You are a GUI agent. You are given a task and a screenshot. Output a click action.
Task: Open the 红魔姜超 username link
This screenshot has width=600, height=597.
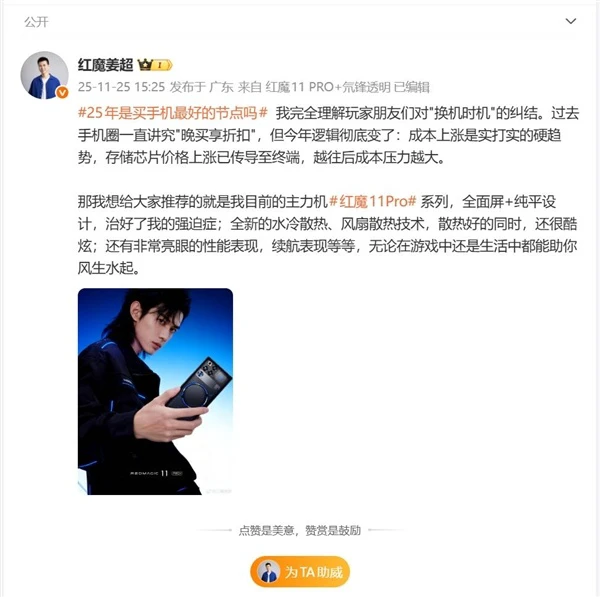coord(106,64)
